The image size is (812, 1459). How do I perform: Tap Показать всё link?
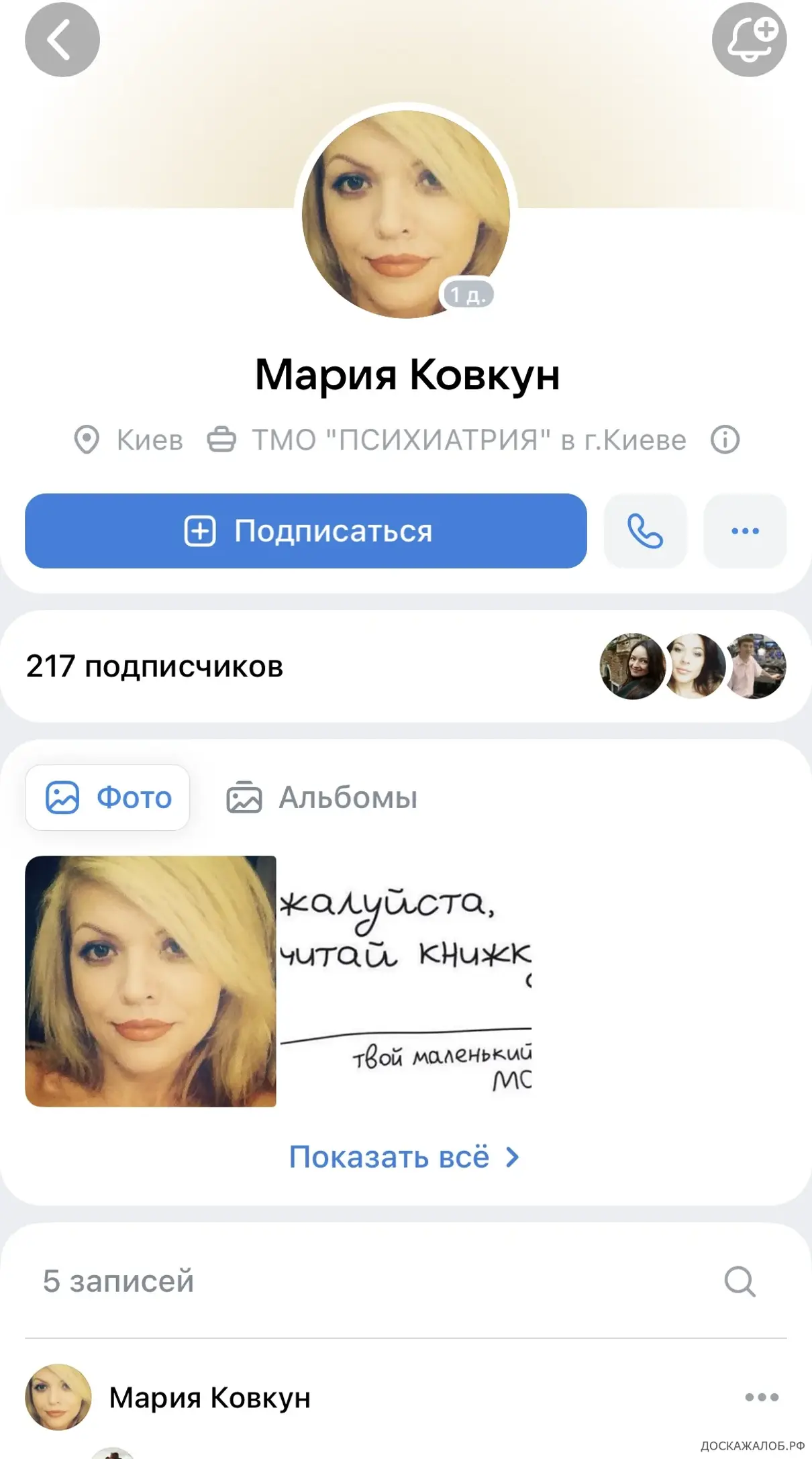click(x=404, y=1156)
